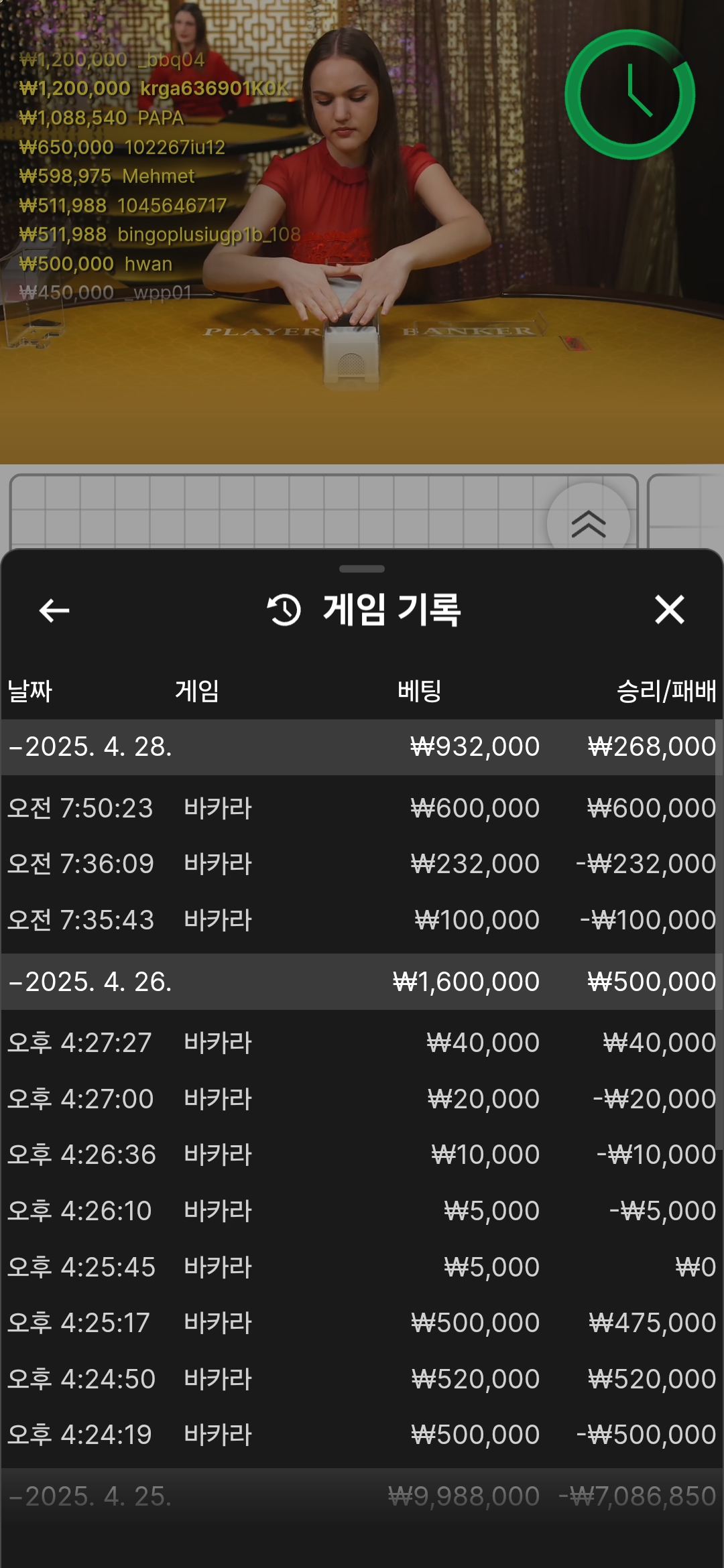Open the 오후 4:25:45 바카라 record
The height and width of the screenshot is (1568, 724).
[x=361, y=1267]
